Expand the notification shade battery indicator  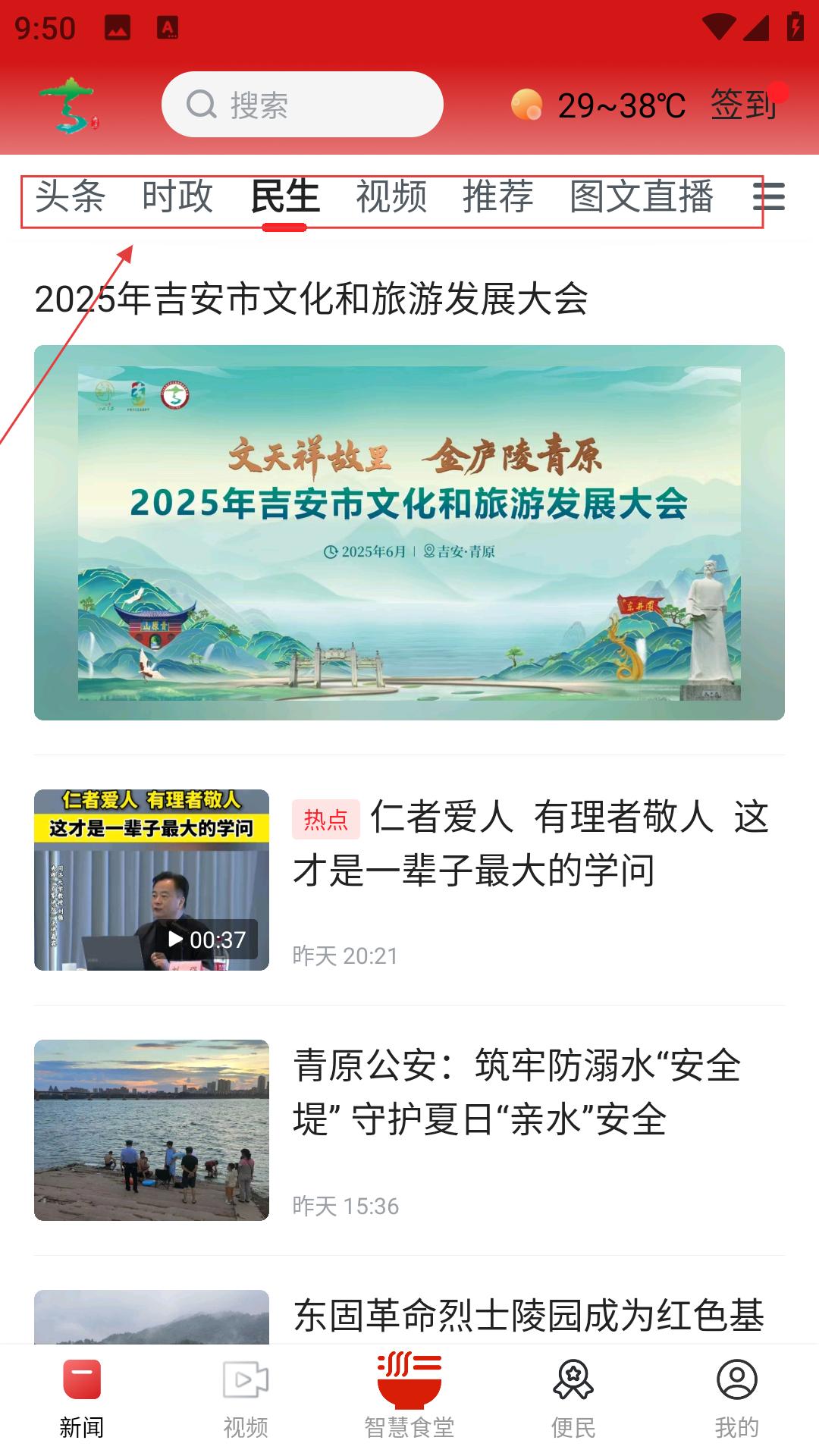tap(793, 23)
